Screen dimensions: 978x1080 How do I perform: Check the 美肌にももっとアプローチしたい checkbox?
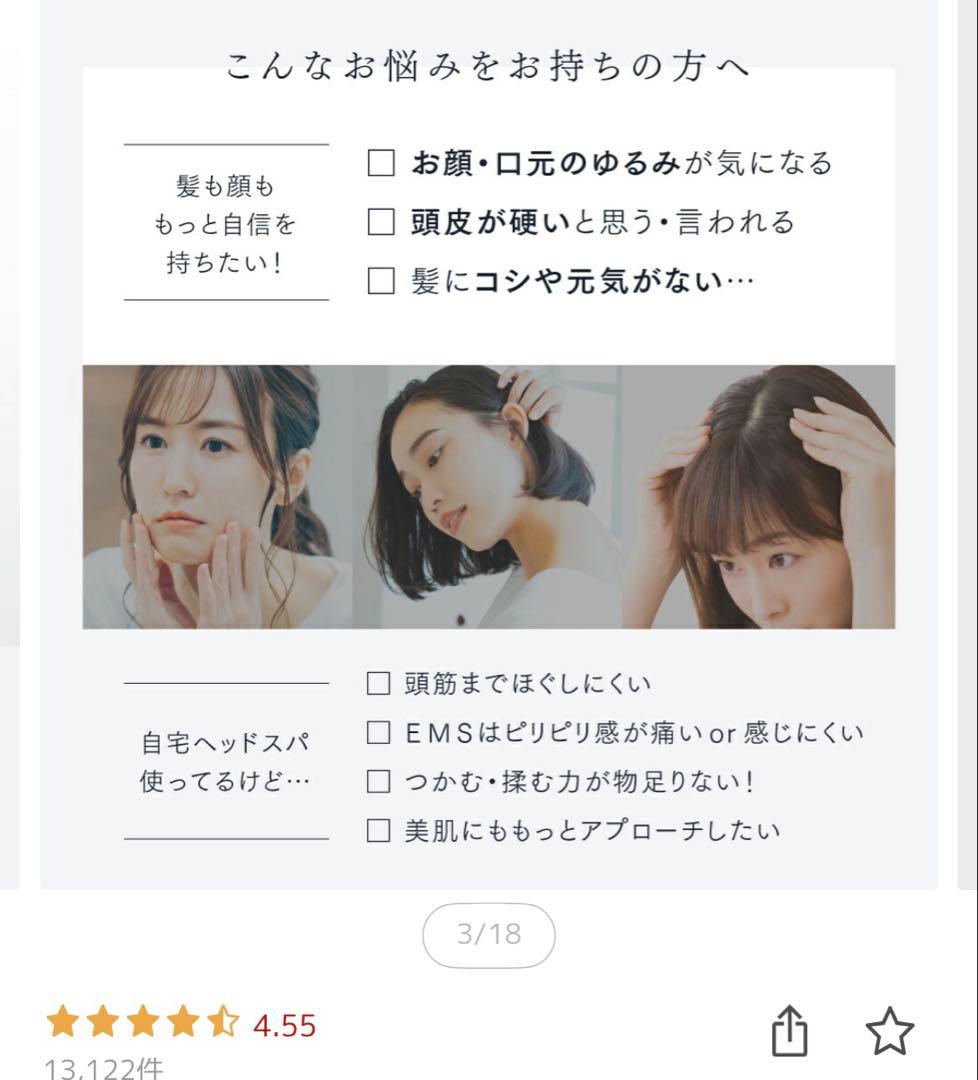[x=379, y=830]
